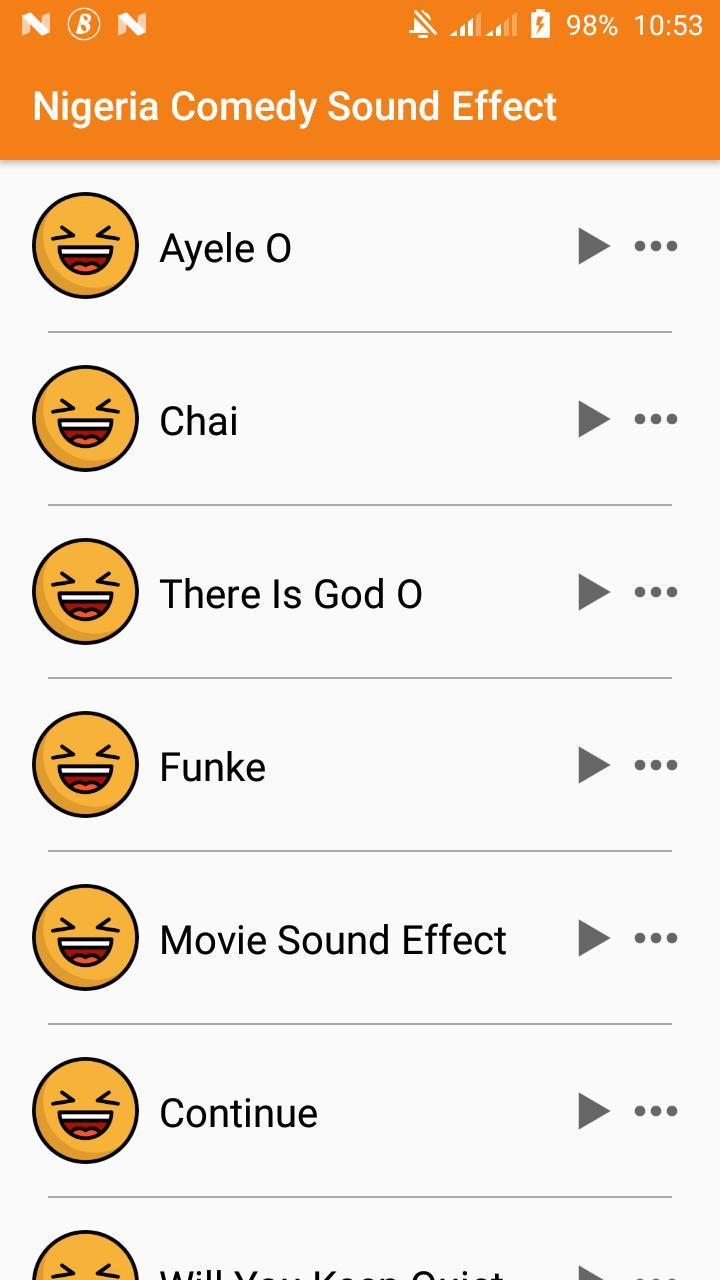Viewport: 720px width, 1280px height.
Task: Tap the laughing emoji beside "Funke"
Action: click(x=85, y=765)
